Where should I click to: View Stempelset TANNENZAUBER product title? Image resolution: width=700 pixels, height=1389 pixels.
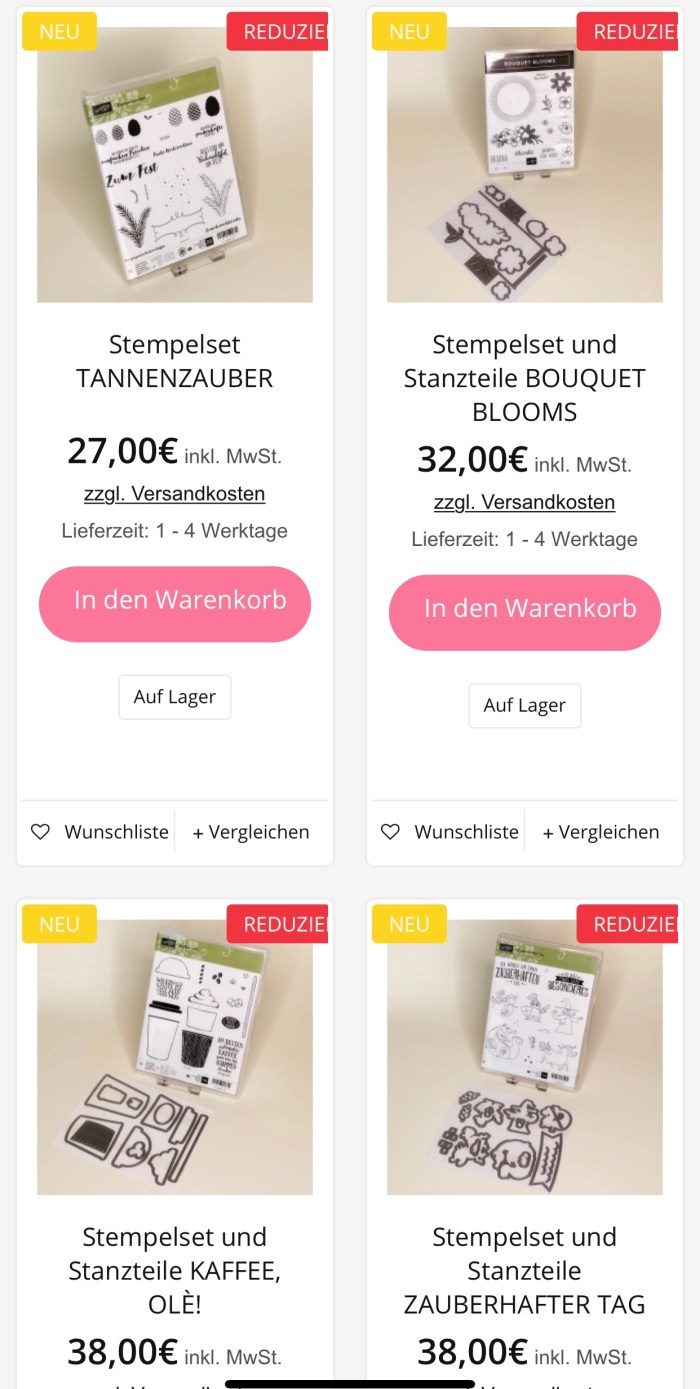(x=175, y=361)
